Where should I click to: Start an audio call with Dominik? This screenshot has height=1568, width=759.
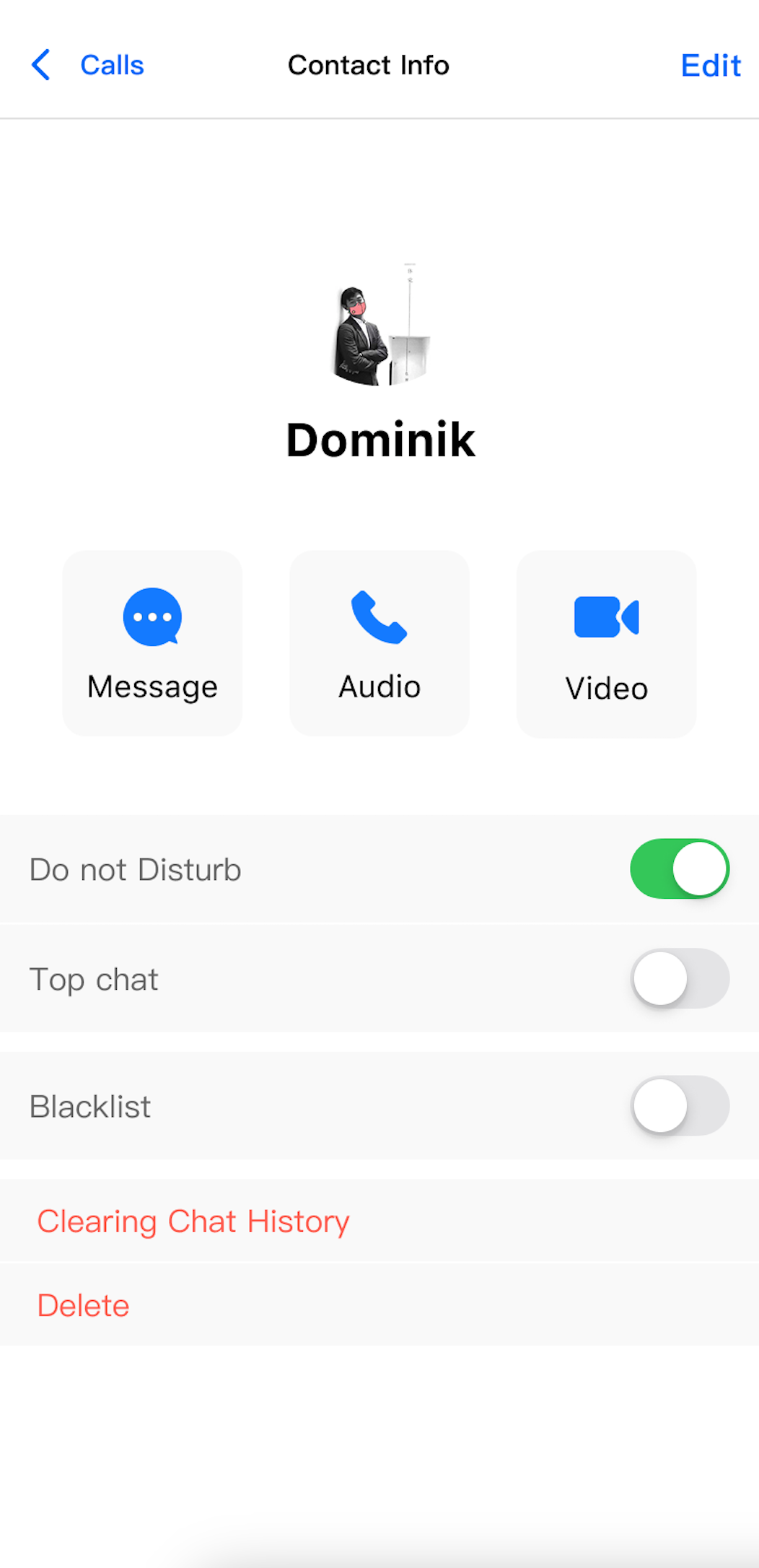point(379,643)
